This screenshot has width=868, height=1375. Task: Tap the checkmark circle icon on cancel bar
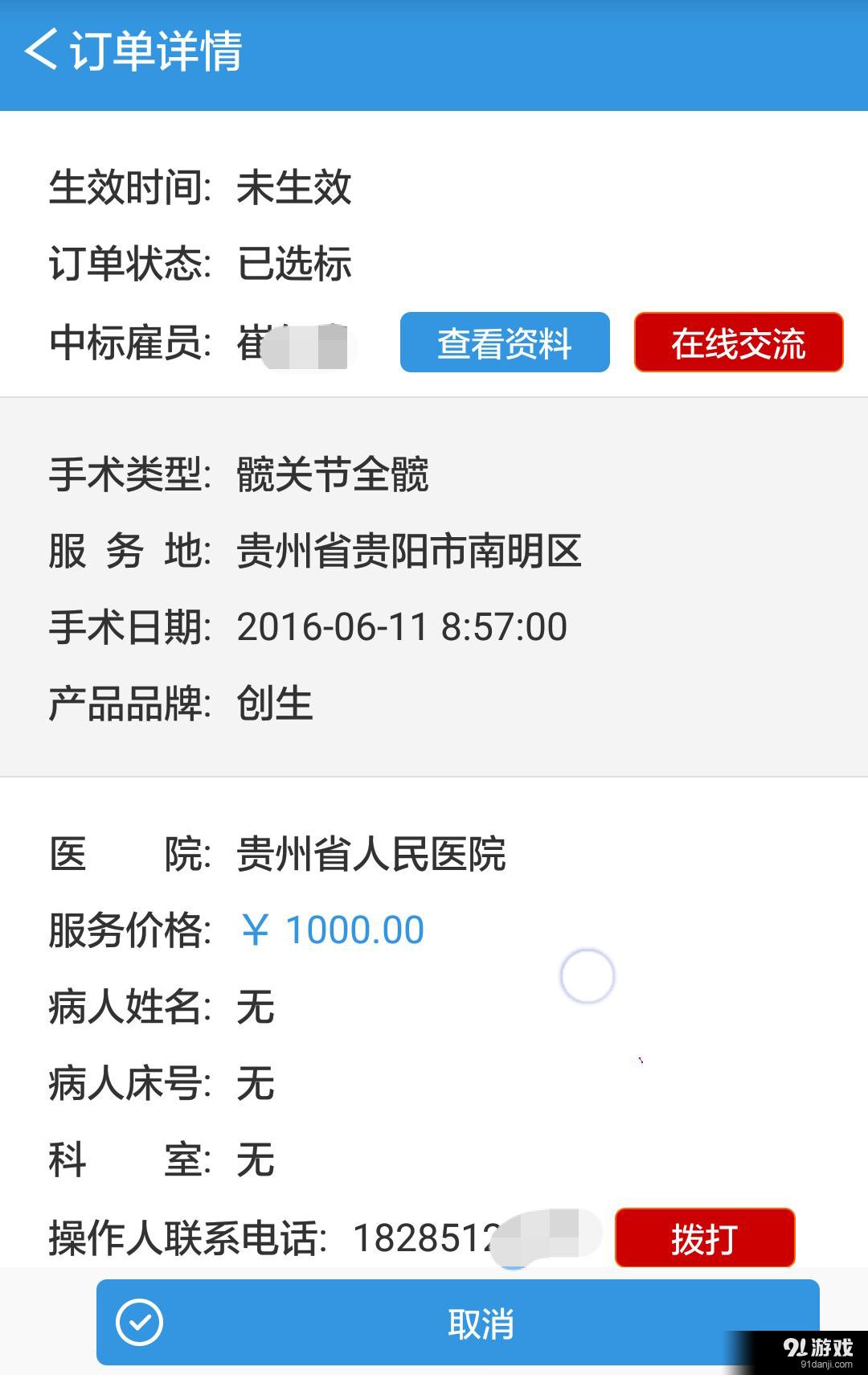[x=139, y=1320]
